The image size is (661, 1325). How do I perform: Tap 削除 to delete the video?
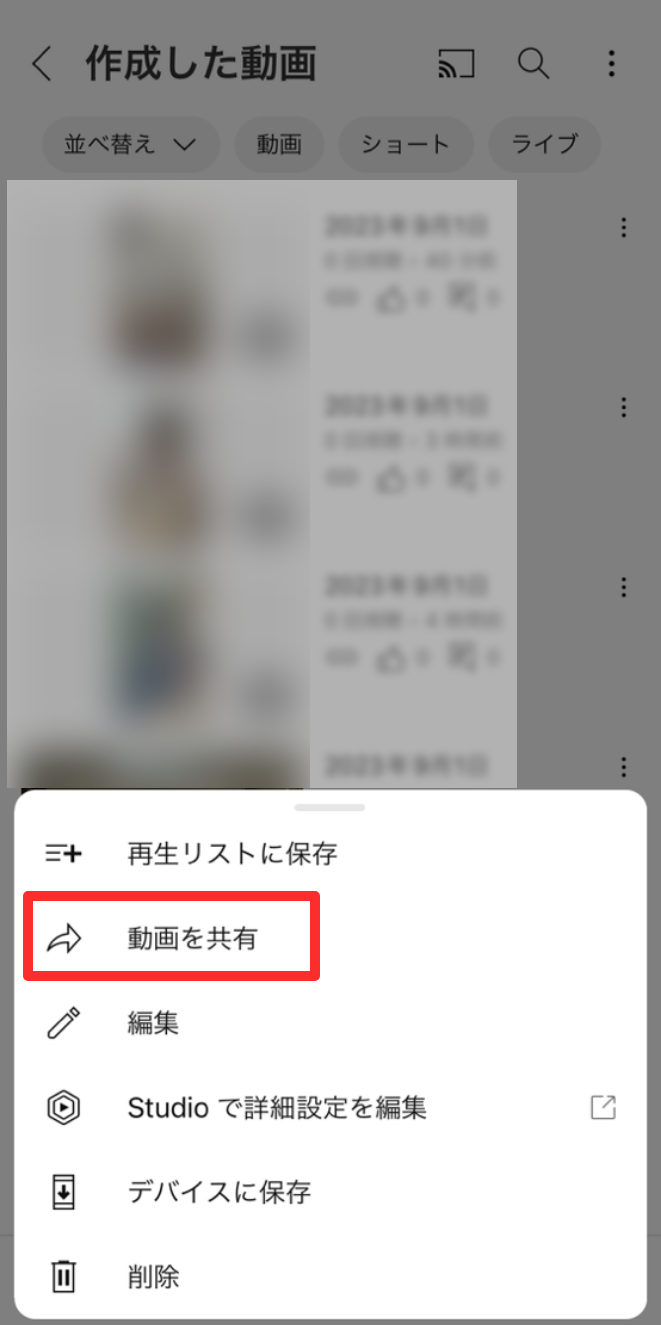pos(153,1276)
